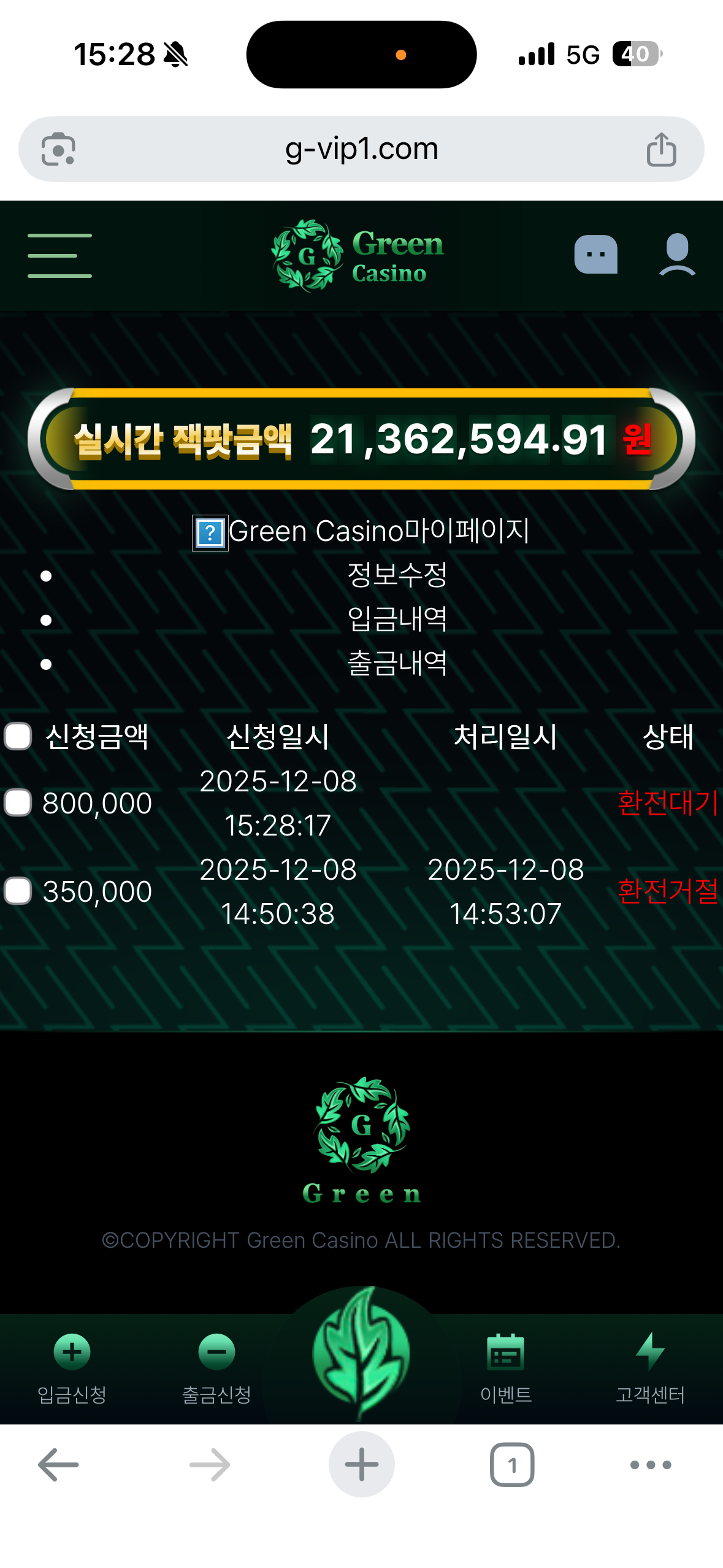Select the 800,000 withdrawal row checkbox
The height and width of the screenshot is (1568, 723).
pos(18,802)
